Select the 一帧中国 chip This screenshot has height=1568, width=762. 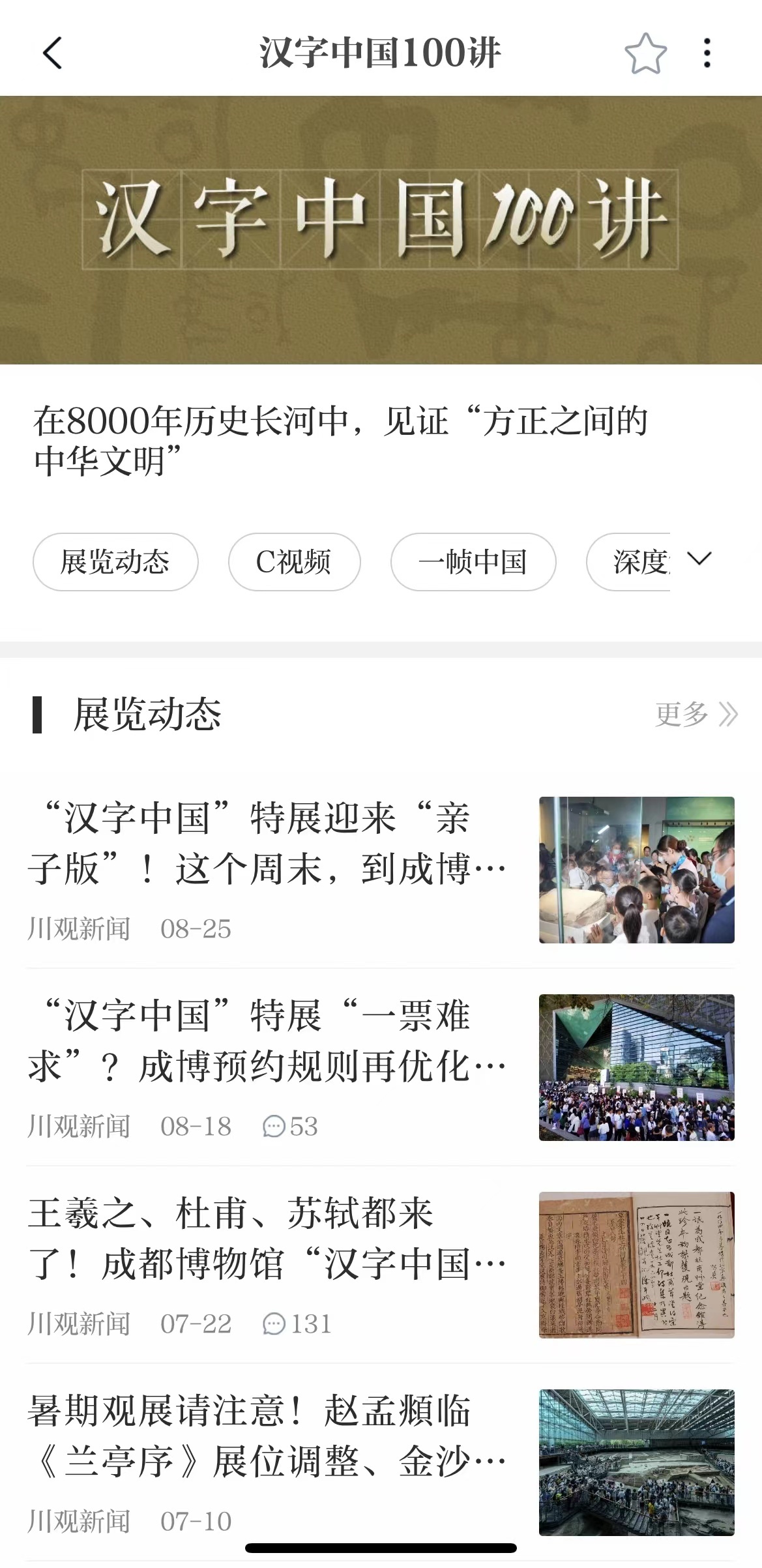(x=473, y=562)
